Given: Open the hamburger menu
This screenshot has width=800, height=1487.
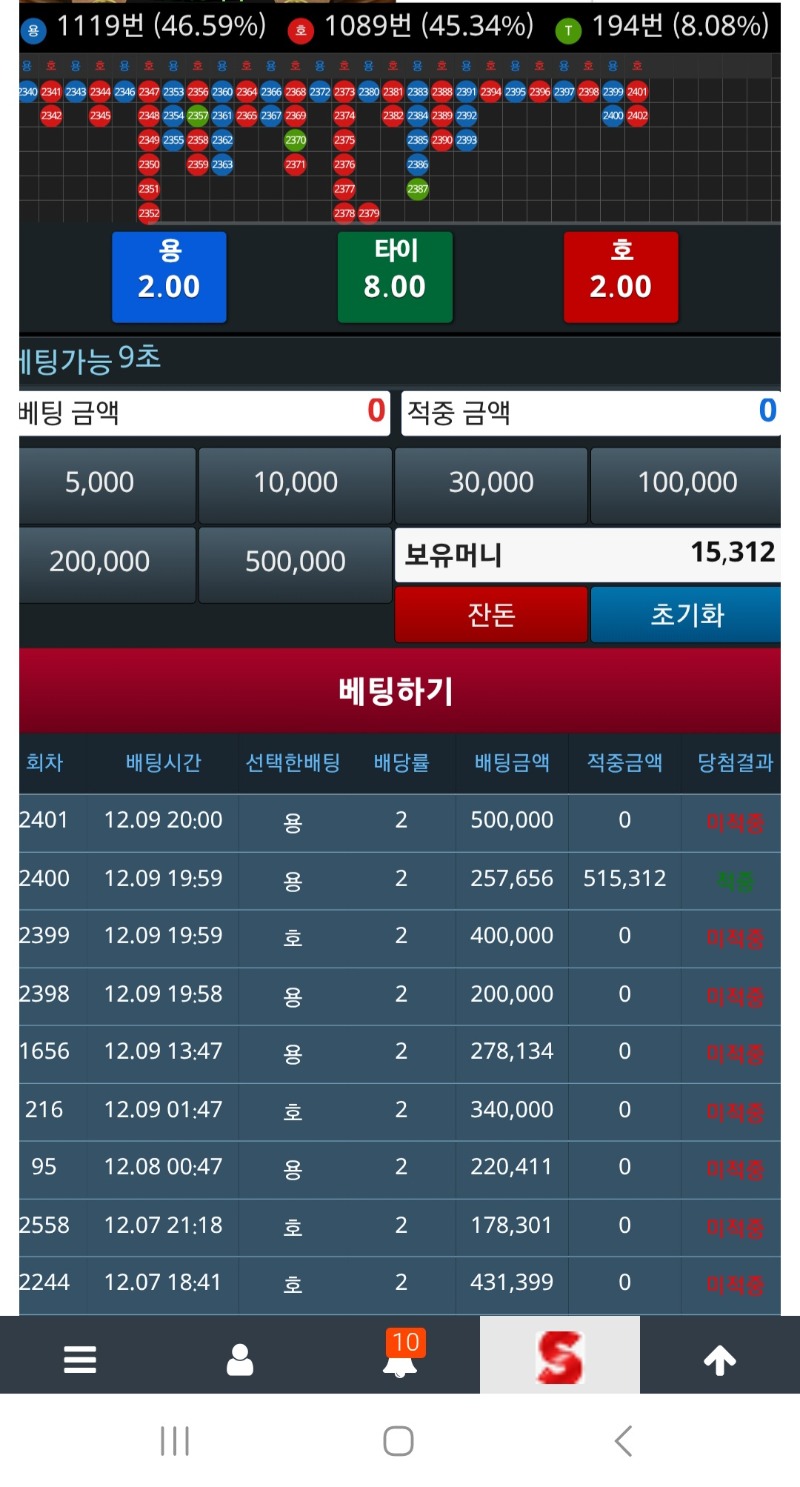Looking at the screenshot, I should (x=80, y=1359).
